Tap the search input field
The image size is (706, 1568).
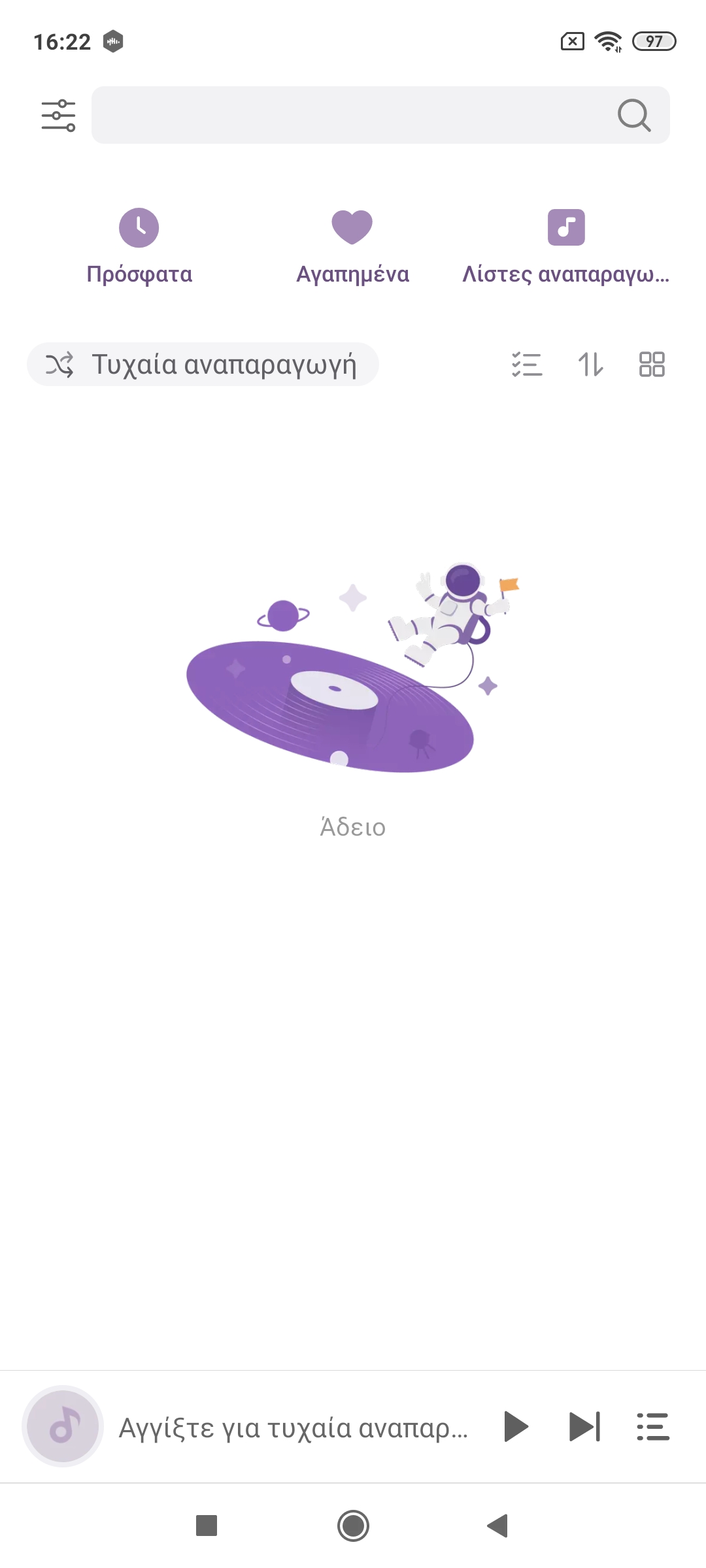click(353, 115)
